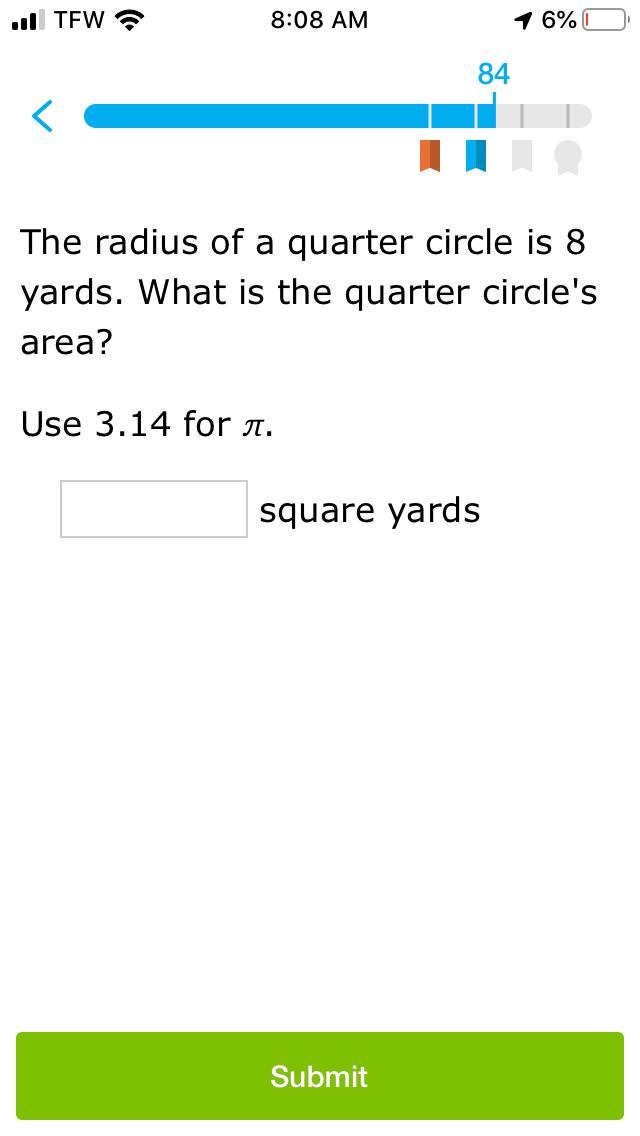Tap the square yards answer field
The width and height of the screenshot is (640, 1136).
[154, 509]
